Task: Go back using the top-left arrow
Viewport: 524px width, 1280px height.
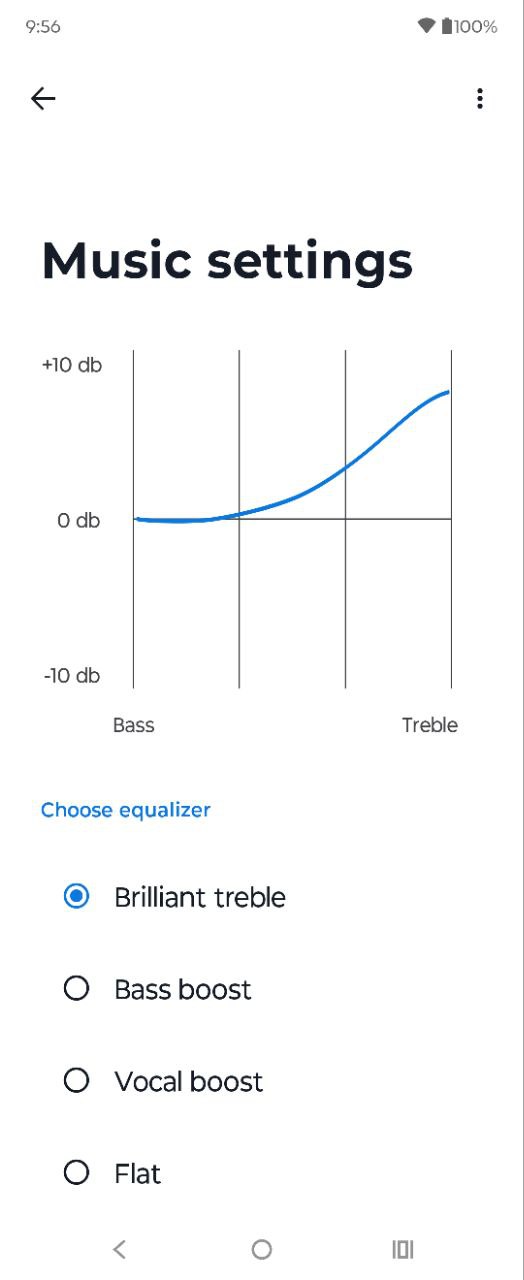Action: [43, 98]
